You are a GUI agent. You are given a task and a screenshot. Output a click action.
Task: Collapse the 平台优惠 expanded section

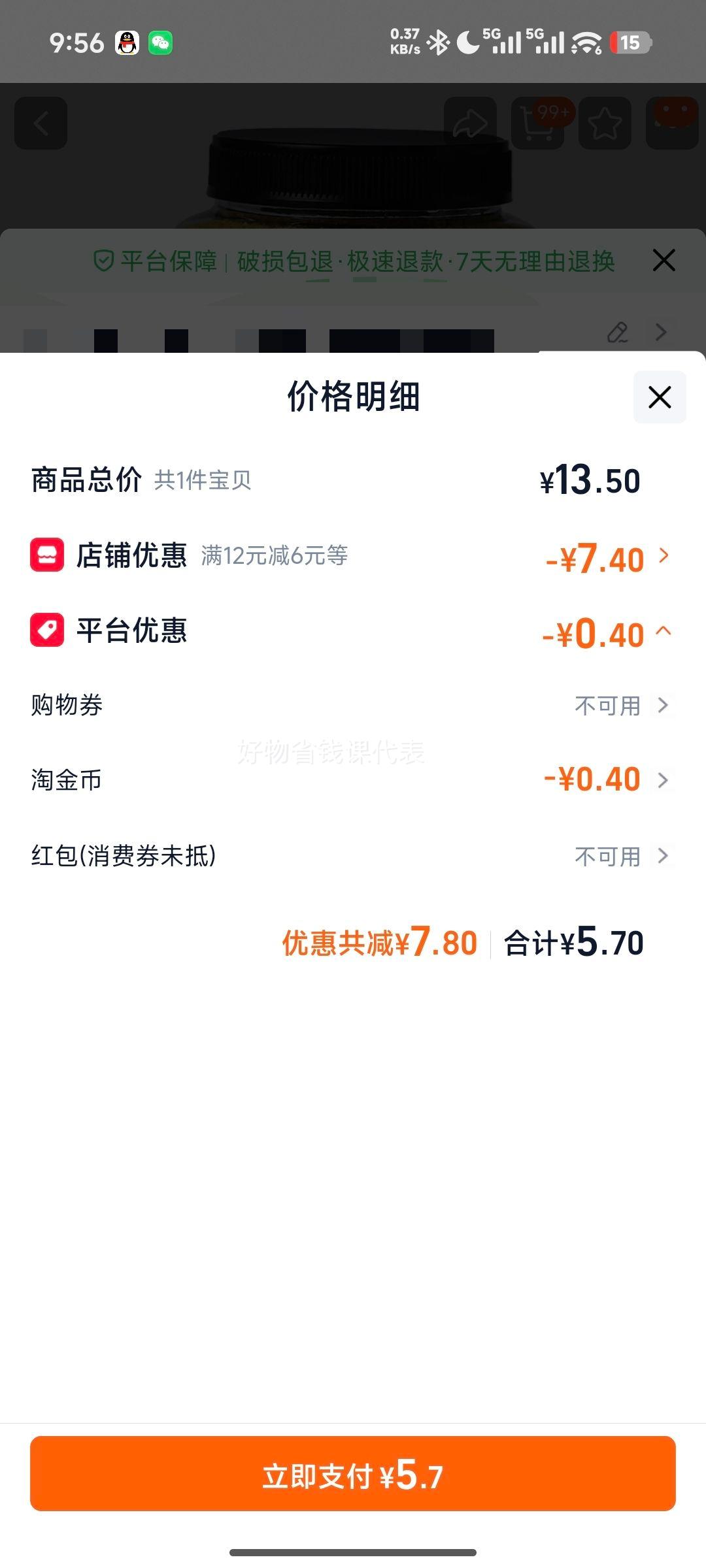pos(664,631)
